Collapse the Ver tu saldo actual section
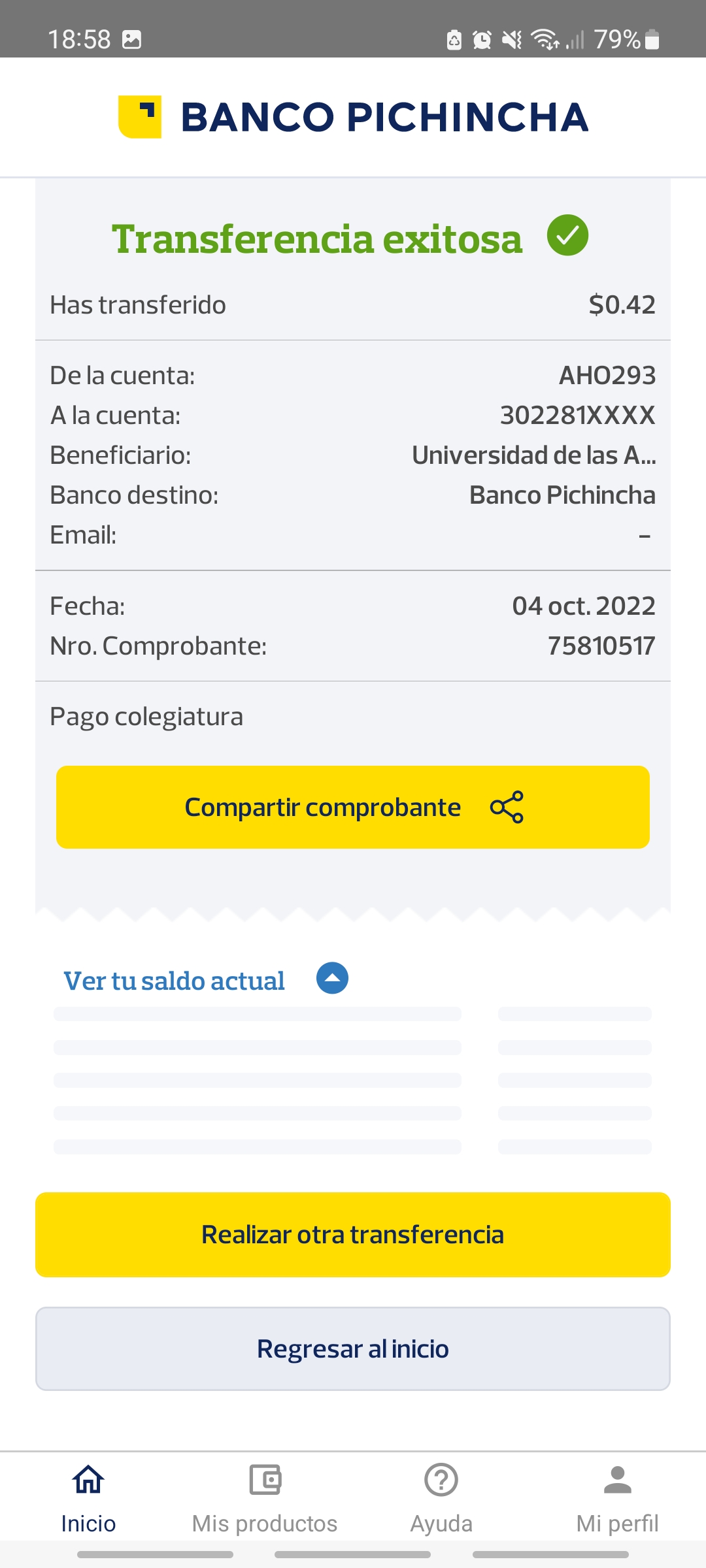The height and width of the screenshot is (1568, 706). click(332, 979)
